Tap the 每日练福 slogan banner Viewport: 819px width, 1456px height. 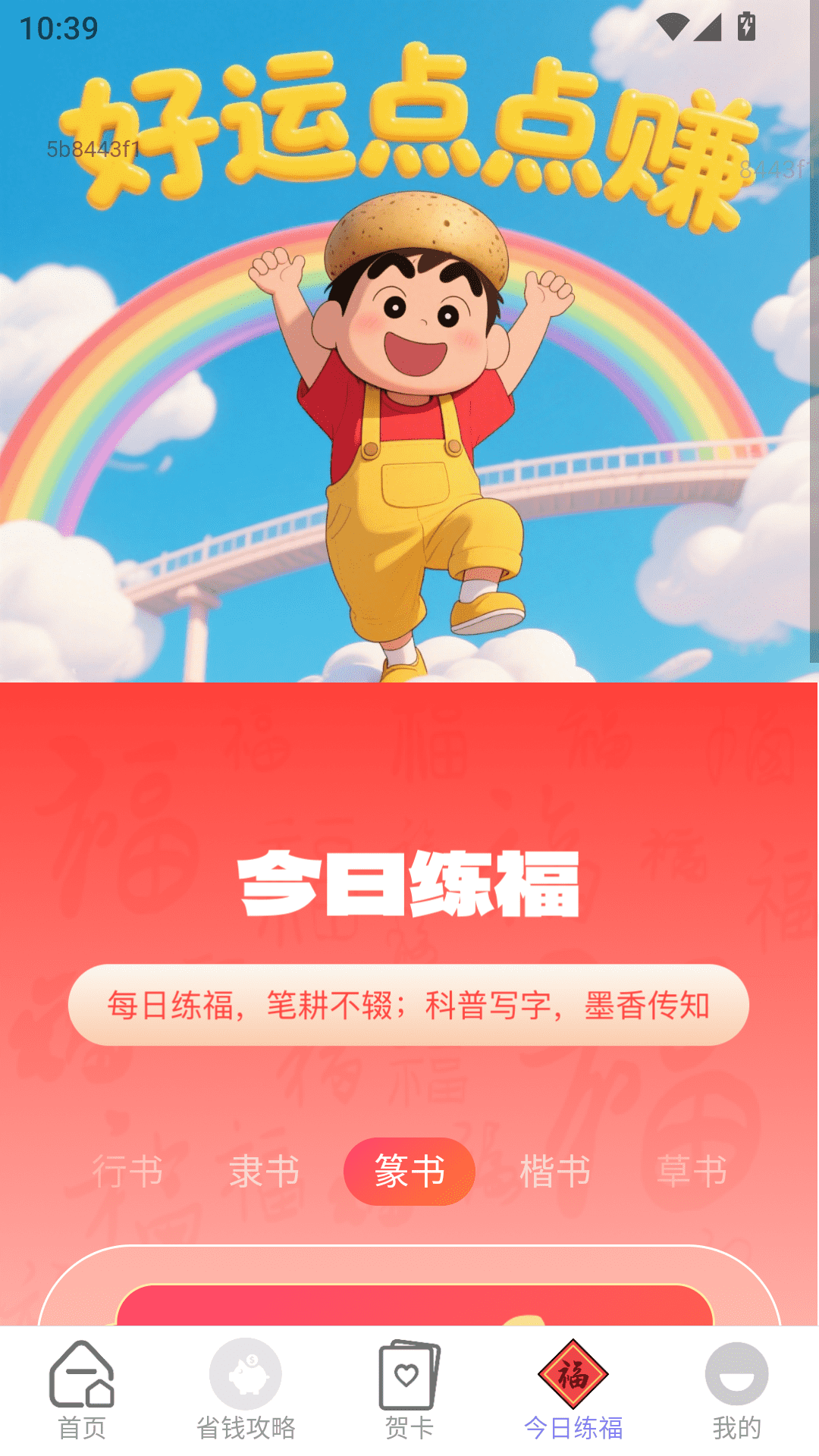[x=409, y=1006]
